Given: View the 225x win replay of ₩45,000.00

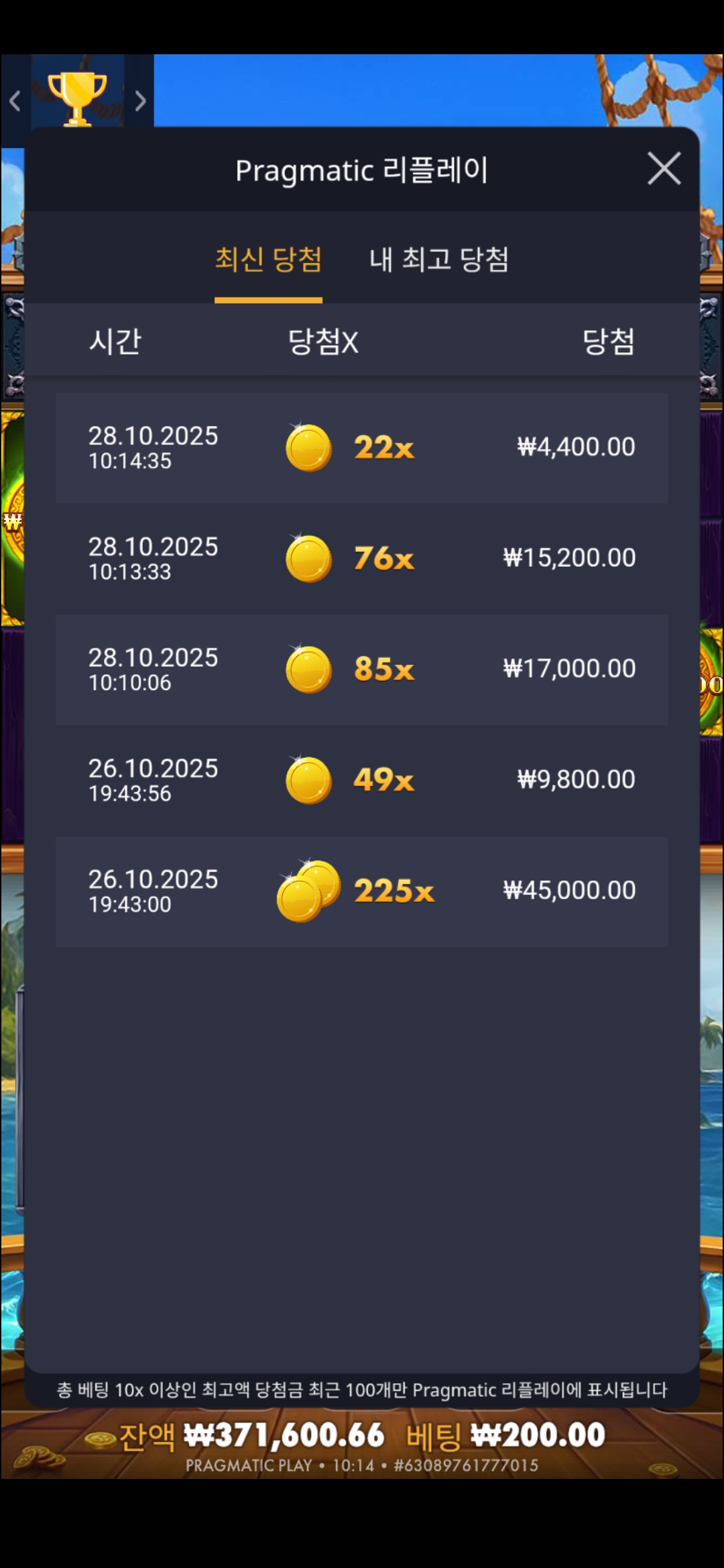Looking at the screenshot, I should (362, 891).
